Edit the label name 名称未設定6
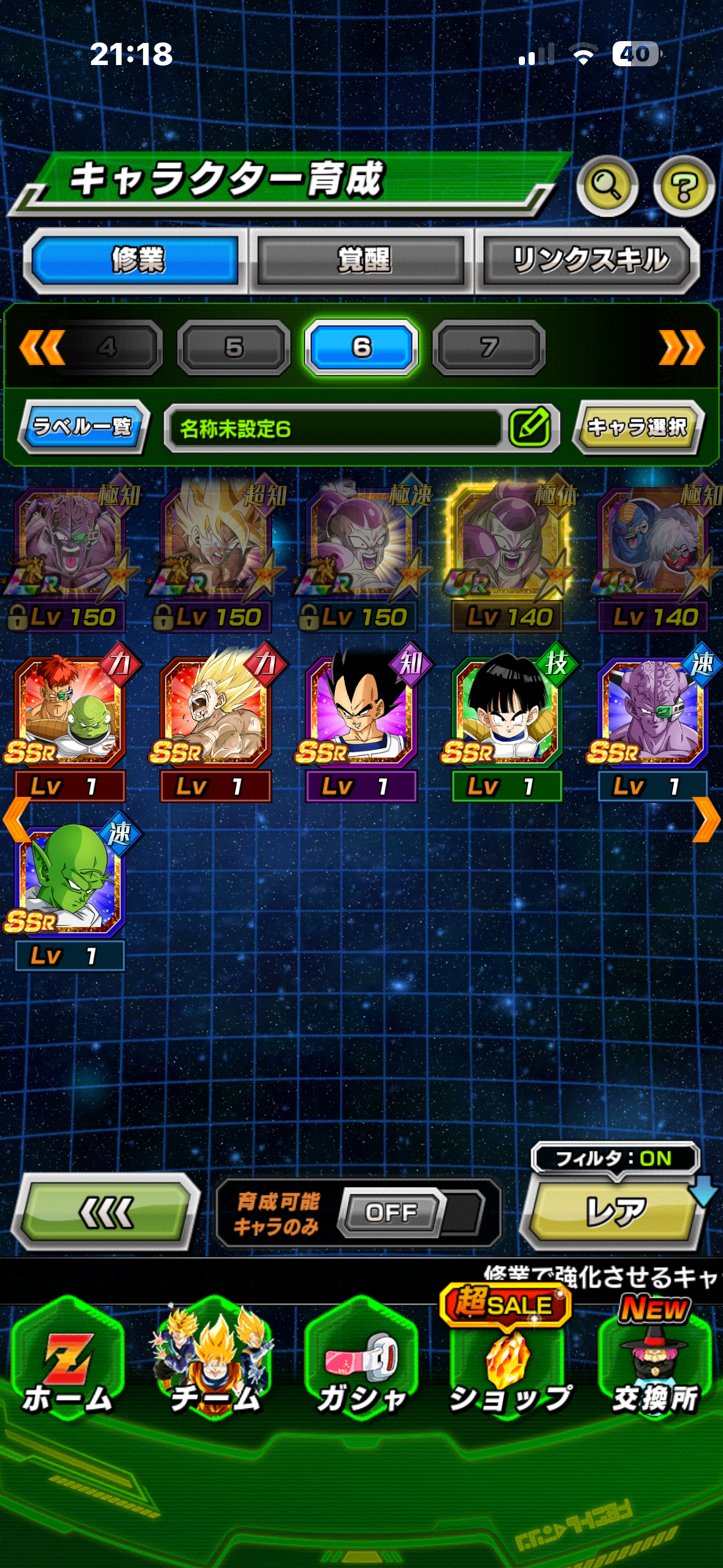This screenshot has width=723, height=1568. [529, 428]
